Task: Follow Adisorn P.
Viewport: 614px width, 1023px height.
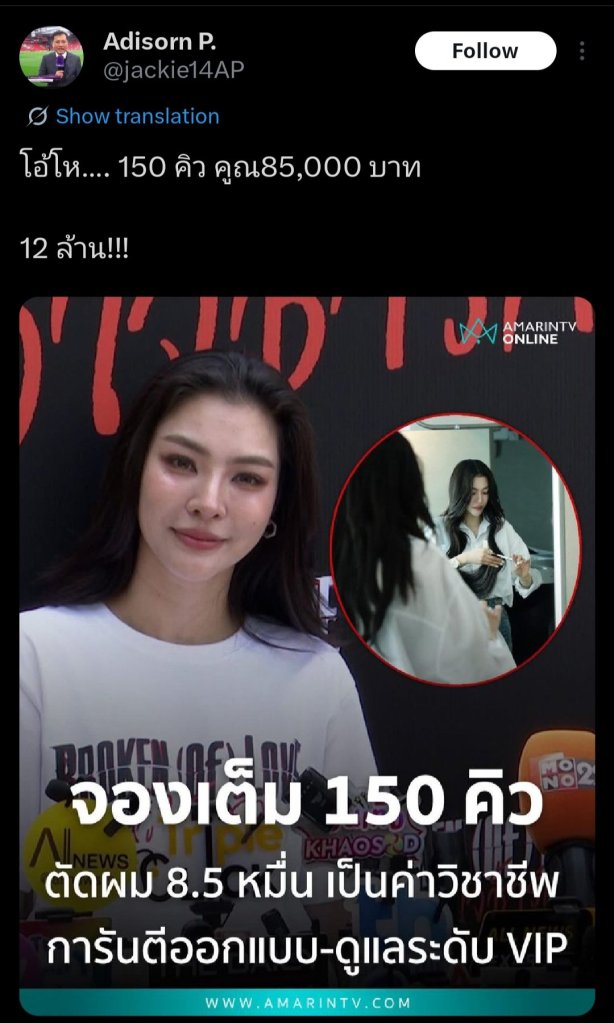Action: [x=485, y=51]
